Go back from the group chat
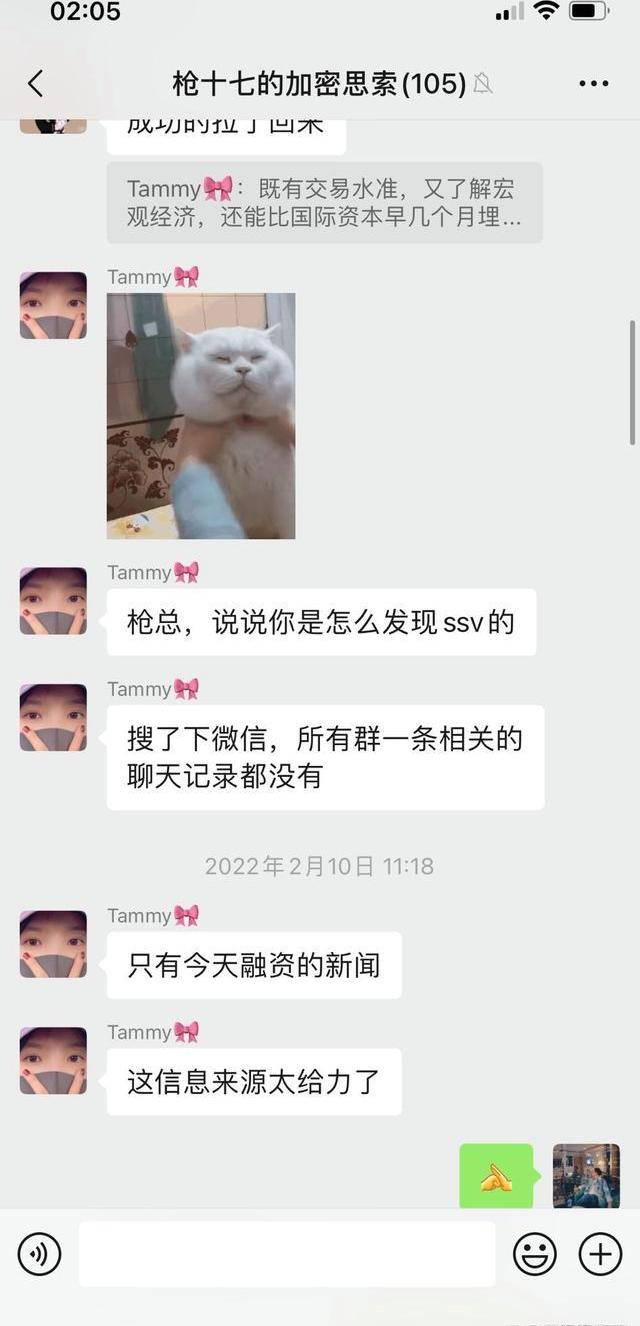Screen dimensions: 640x1326 point(36,84)
